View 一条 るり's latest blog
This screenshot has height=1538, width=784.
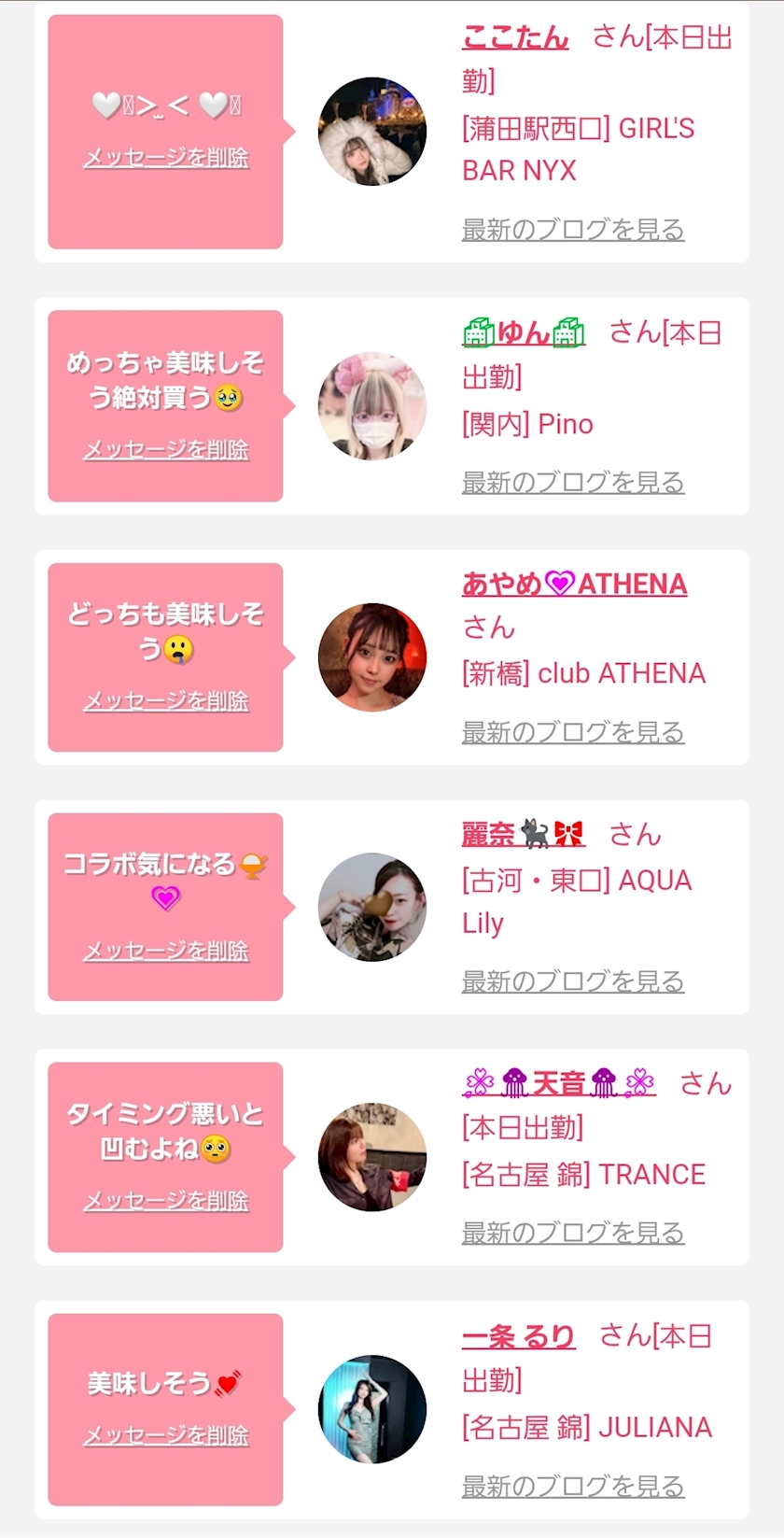573,1486
